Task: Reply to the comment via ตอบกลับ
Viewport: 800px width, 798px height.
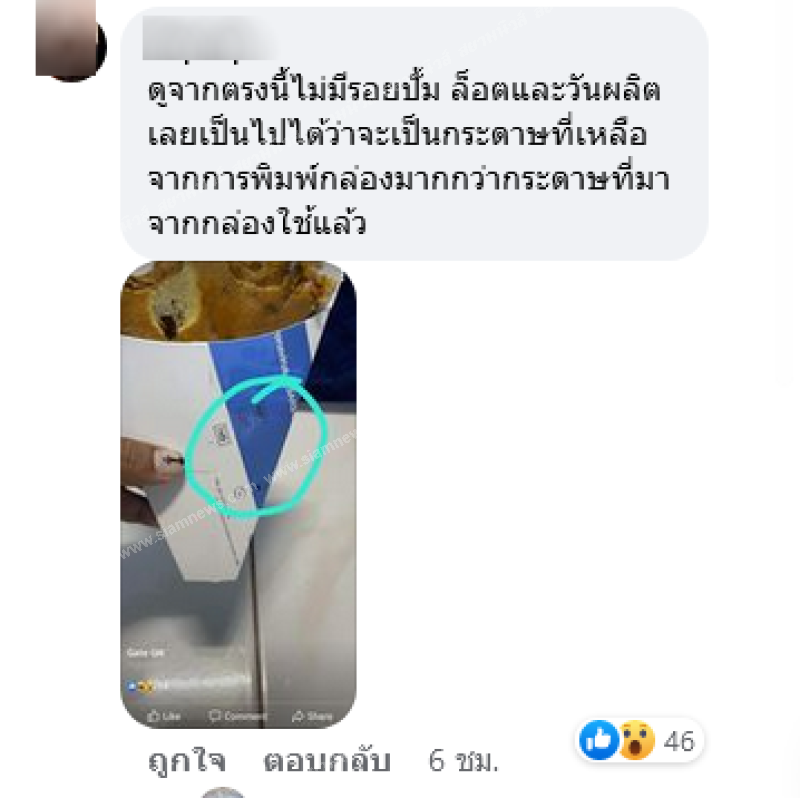Action: (325, 761)
